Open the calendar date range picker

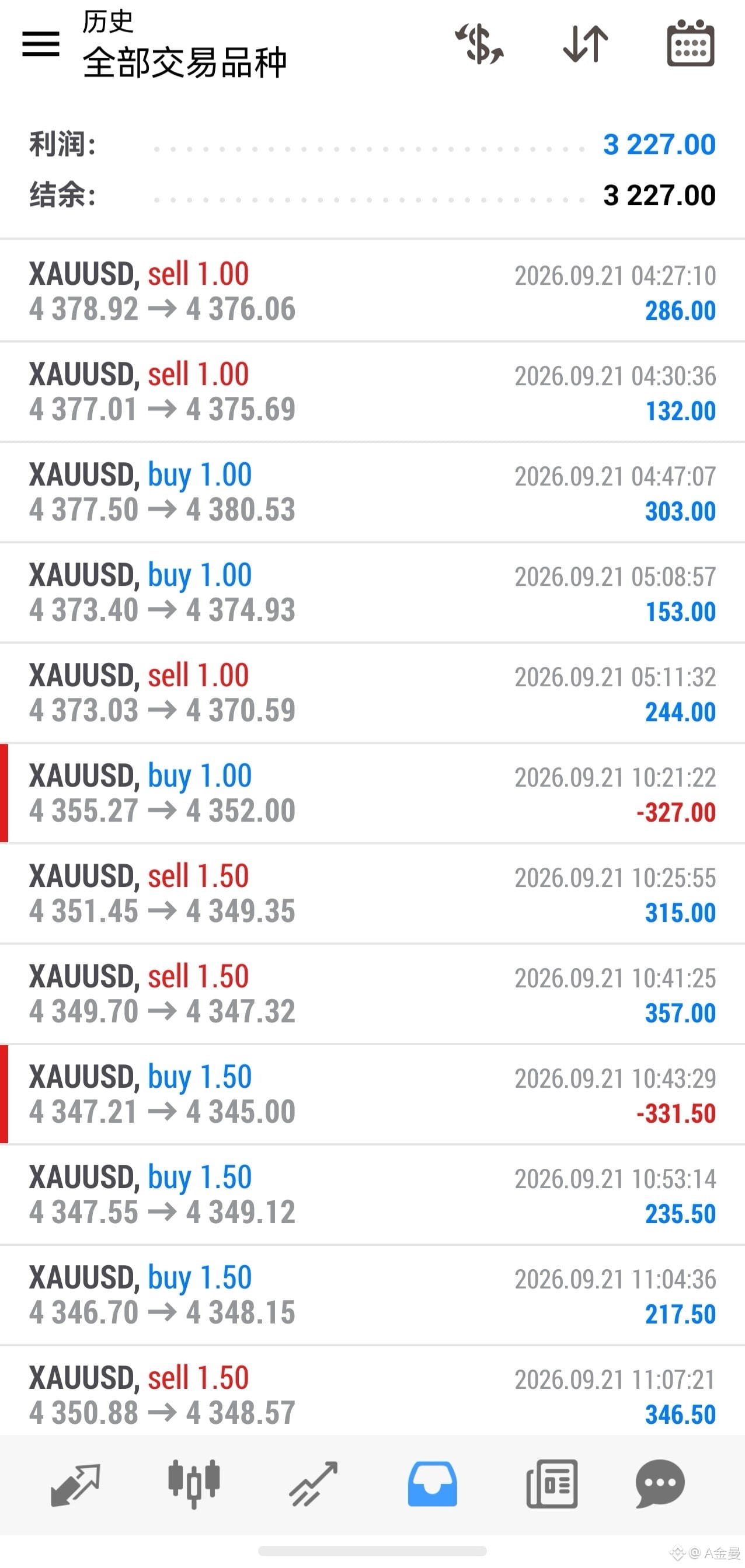click(x=691, y=43)
